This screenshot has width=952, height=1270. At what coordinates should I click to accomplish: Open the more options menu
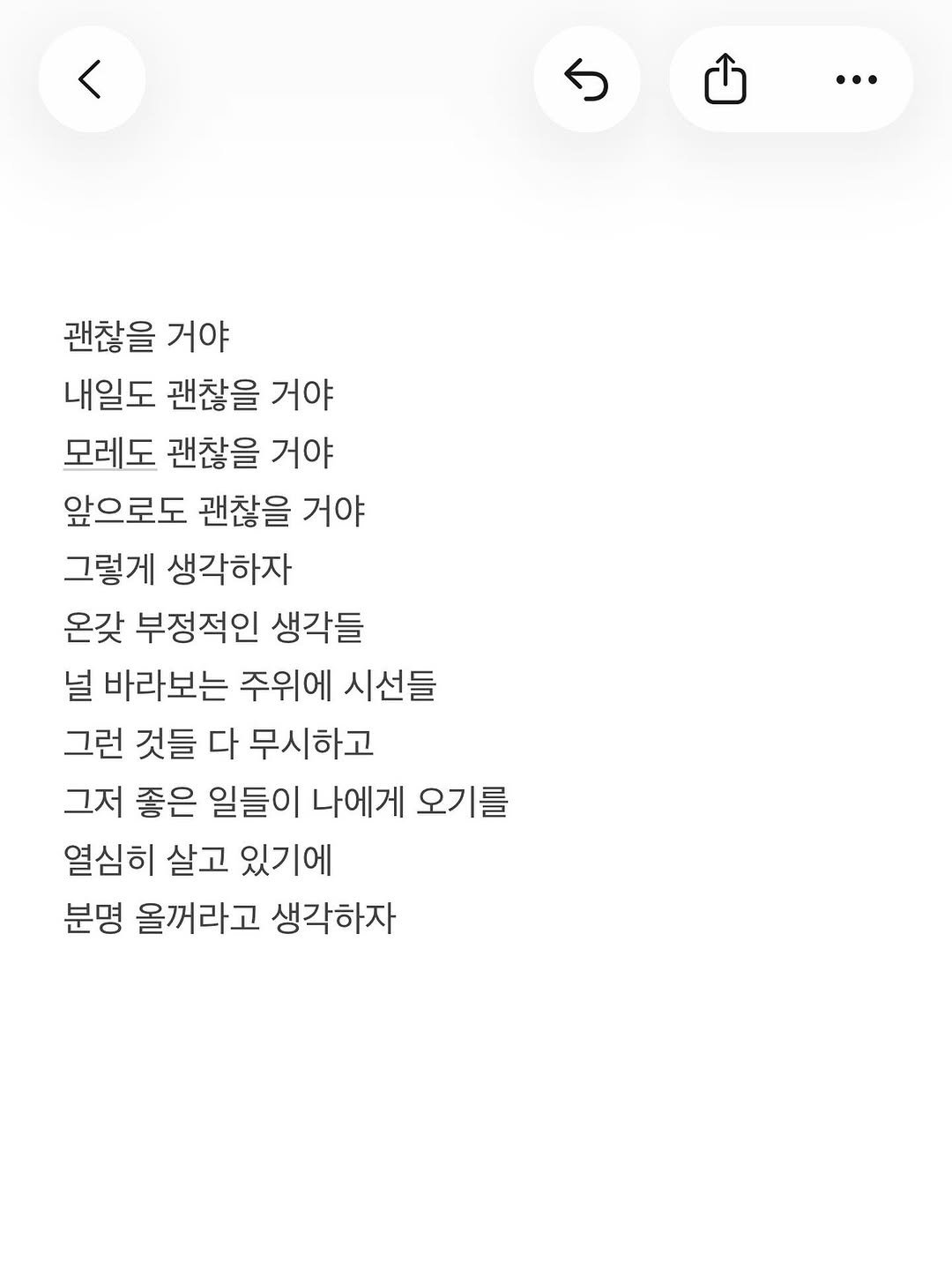point(855,79)
